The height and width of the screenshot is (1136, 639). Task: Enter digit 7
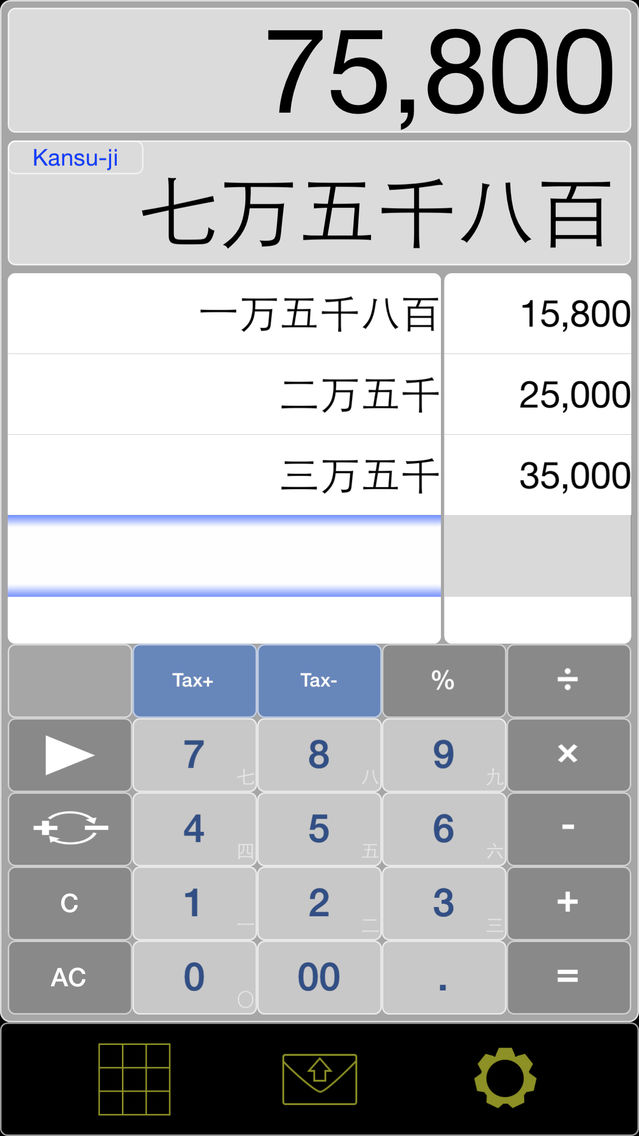(194, 755)
